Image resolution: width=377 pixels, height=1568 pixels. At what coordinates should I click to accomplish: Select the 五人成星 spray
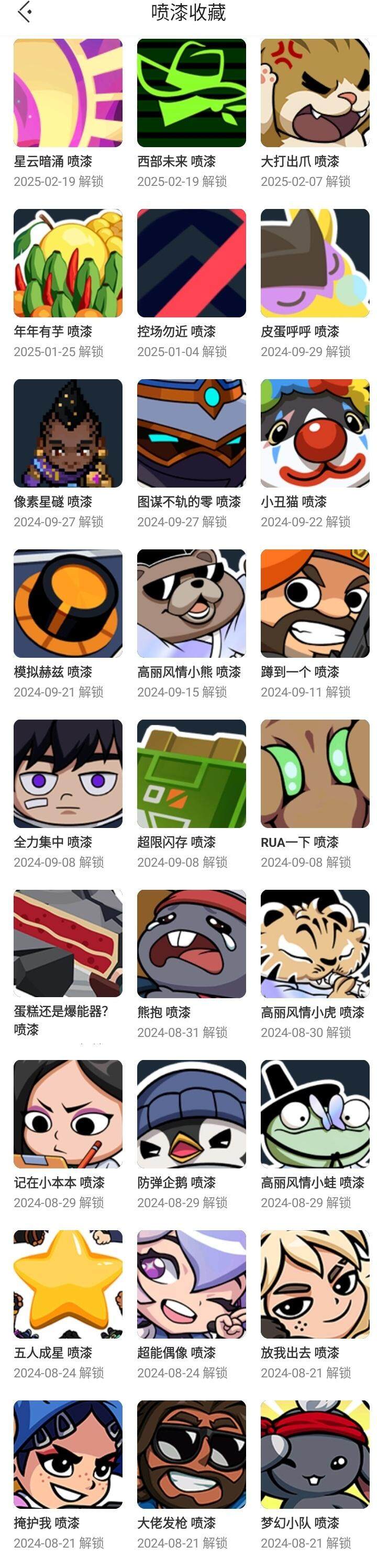point(68,1284)
